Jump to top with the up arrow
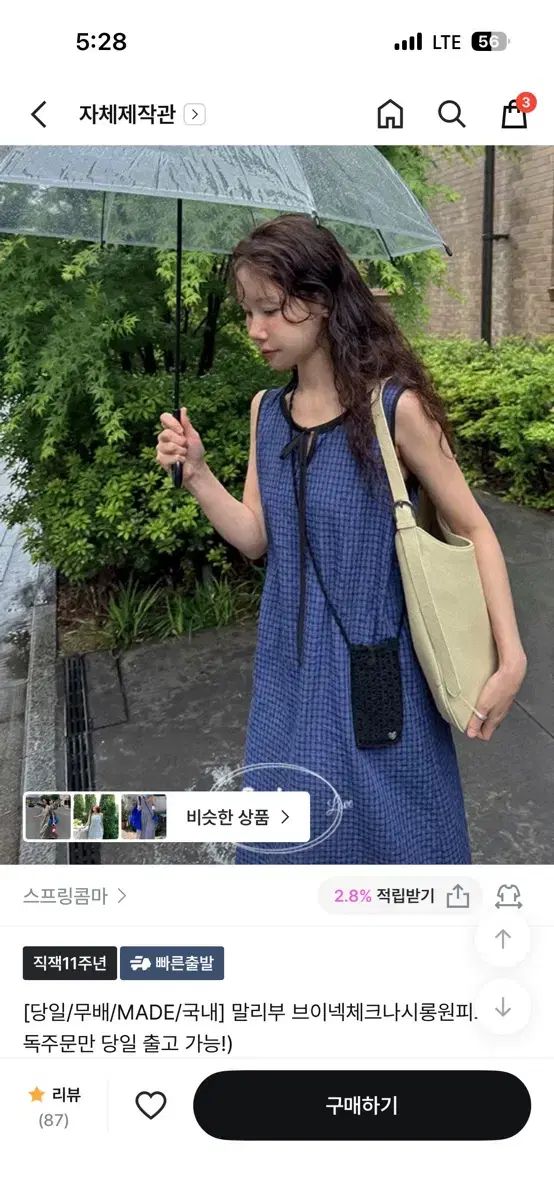This screenshot has width=554, height=1200. (503, 939)
